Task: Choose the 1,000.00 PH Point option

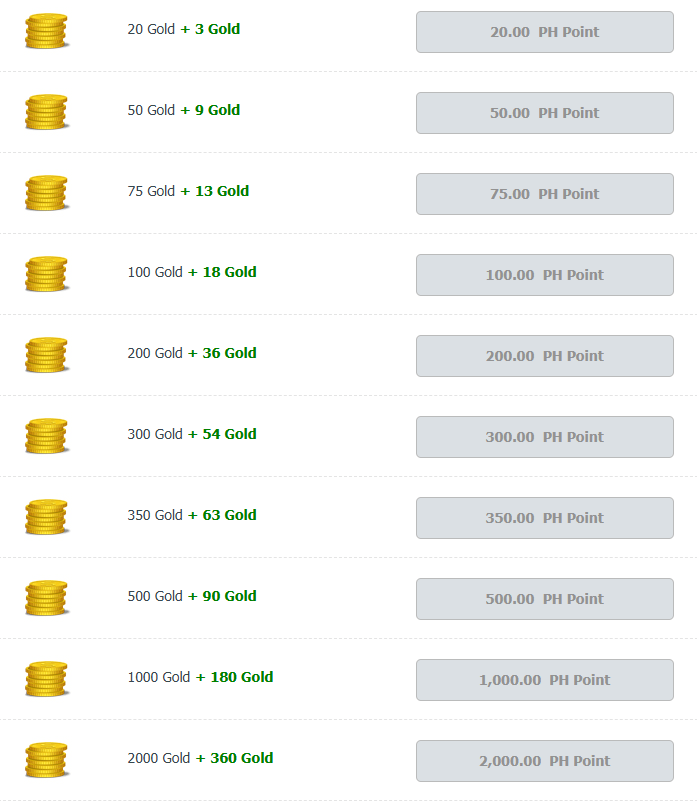Action: (544, 680)
